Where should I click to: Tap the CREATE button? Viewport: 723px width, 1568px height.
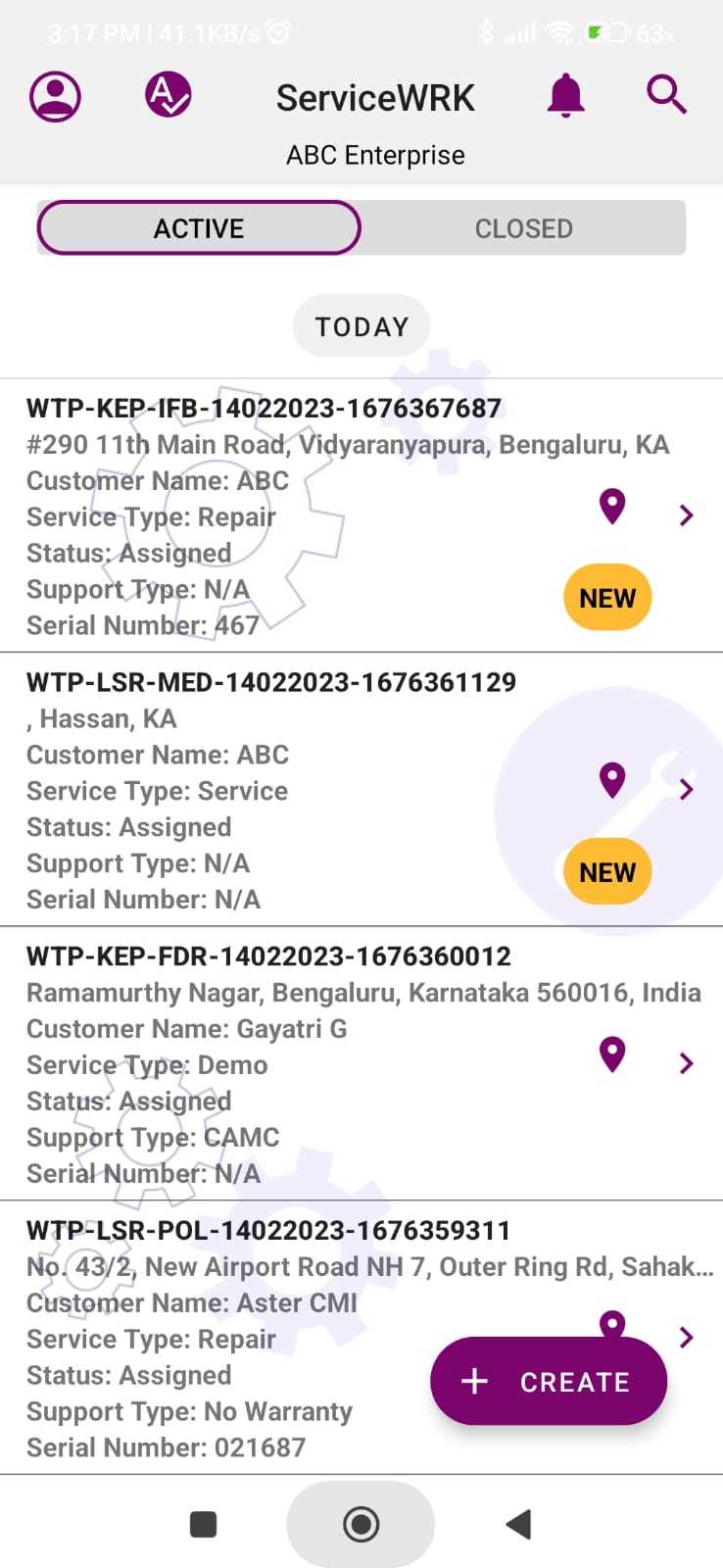548,1381
